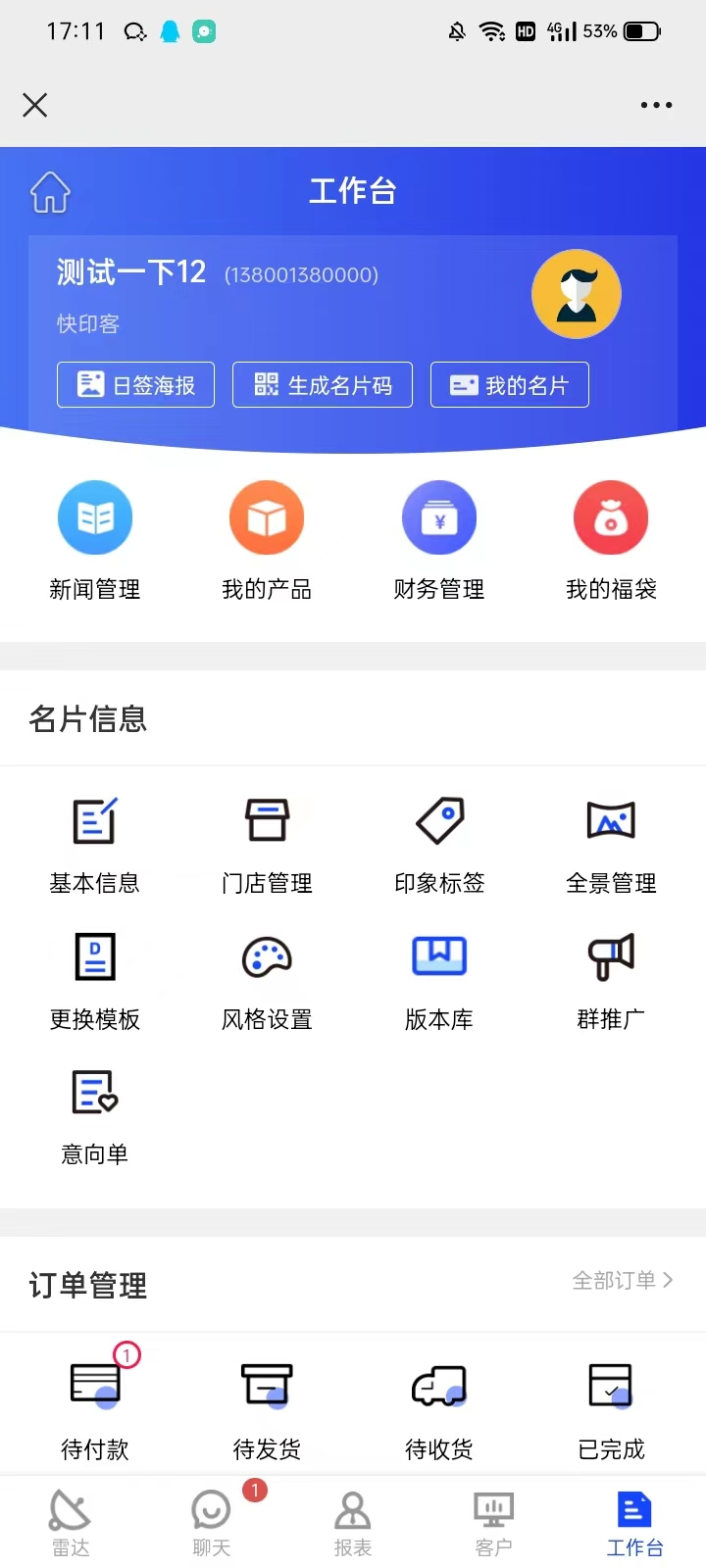Open 财务管理
Image resolution: width=706 pixels, height=1568 pixels.
(439, 539)
